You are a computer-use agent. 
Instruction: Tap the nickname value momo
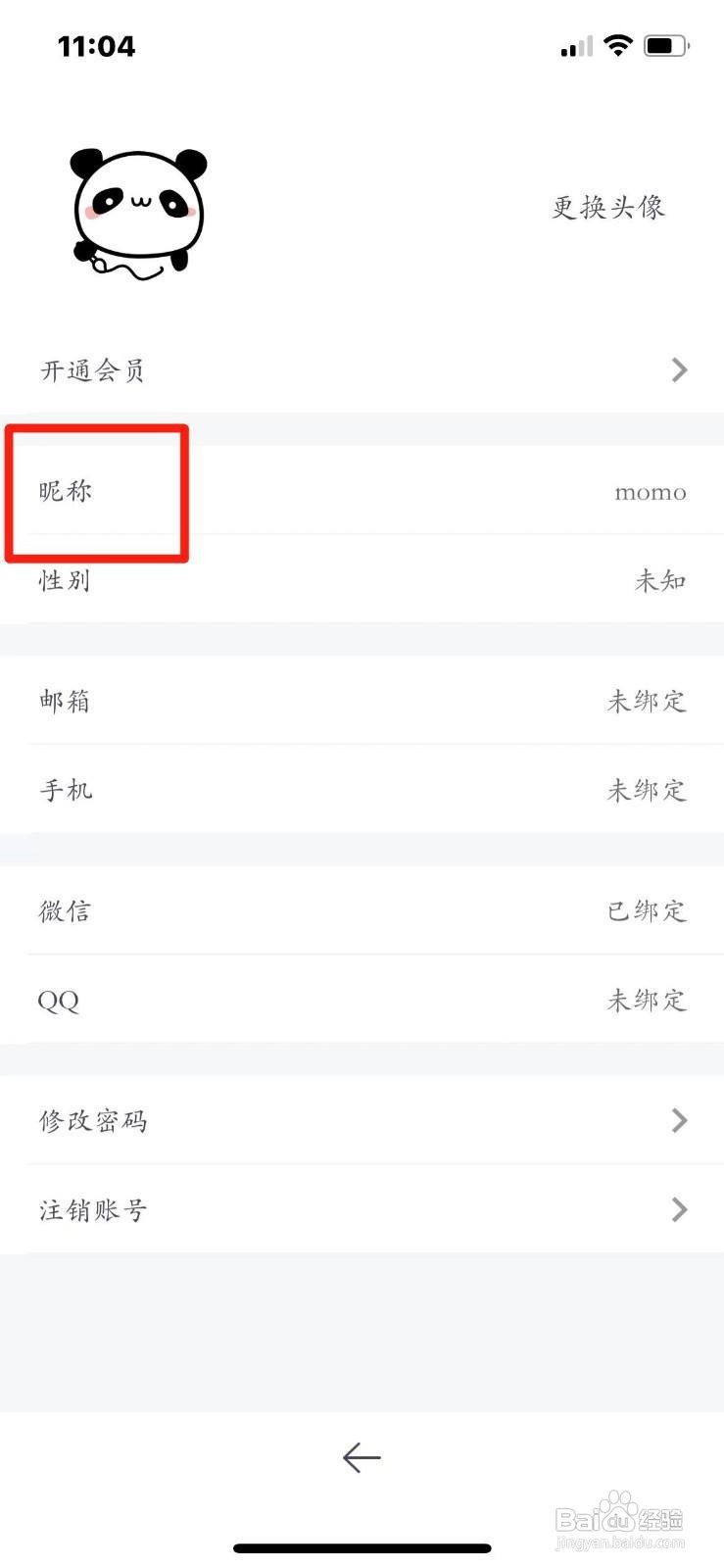[650, 492]
